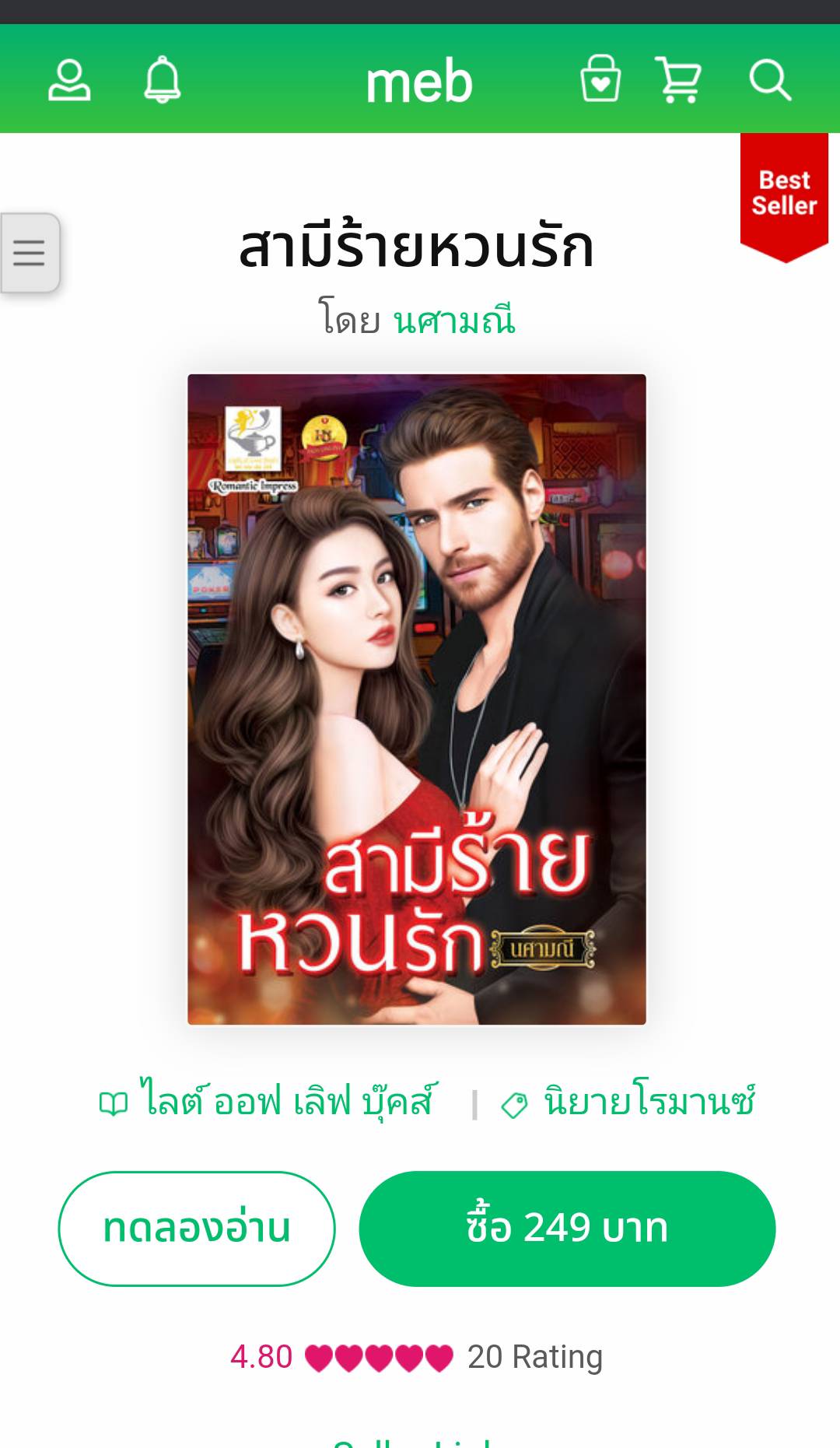840x1448 pixels.
Task: Open the notifications bell
Action: (162, 80)
